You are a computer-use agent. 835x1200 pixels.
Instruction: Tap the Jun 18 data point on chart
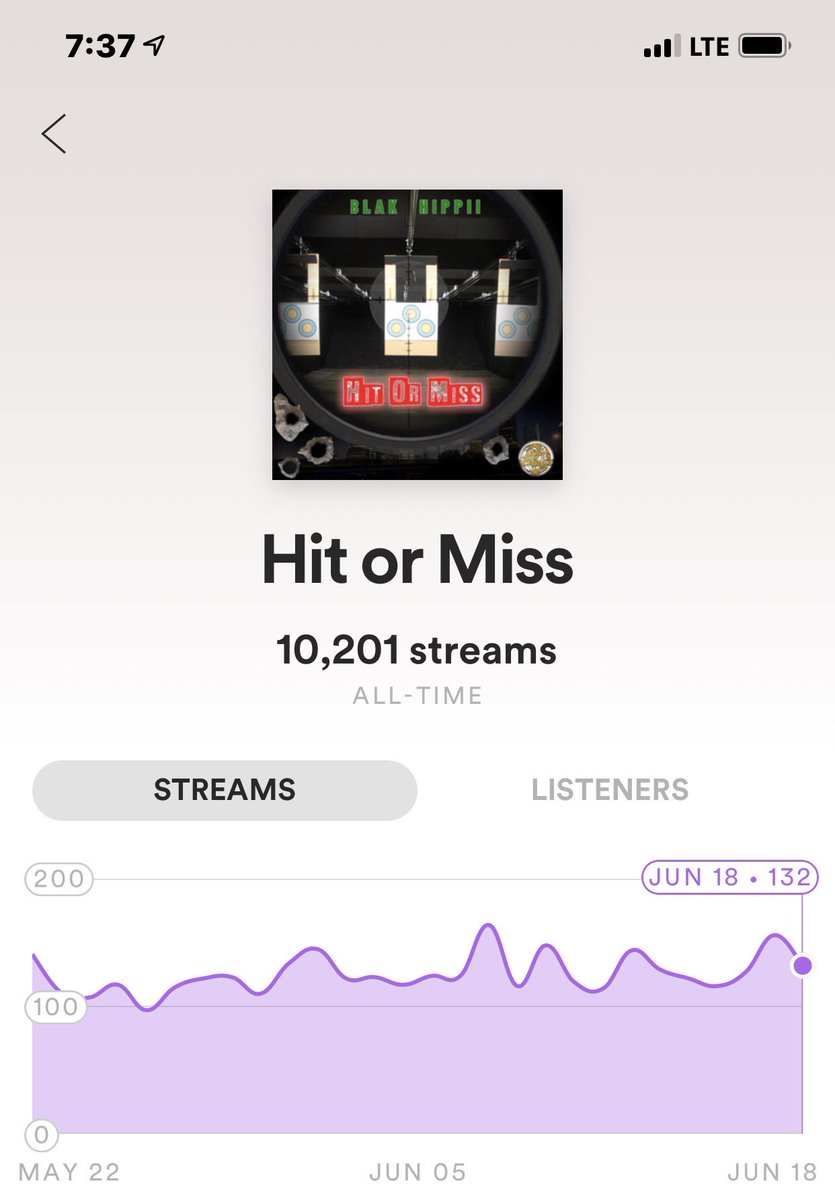tap(802, 966)
